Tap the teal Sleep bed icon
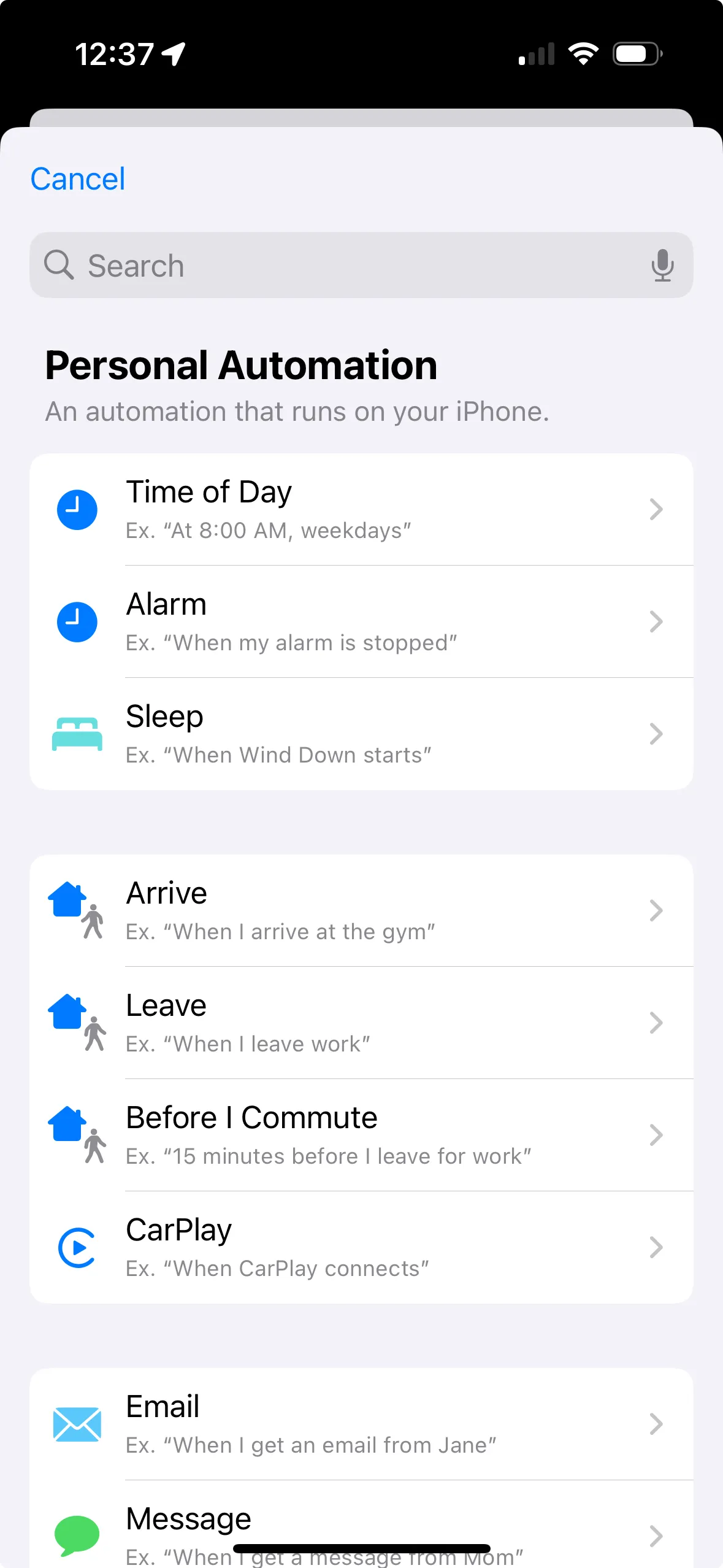Image resolution: width=723 pixels, height=1568 pixels. (x=77, y=734)
